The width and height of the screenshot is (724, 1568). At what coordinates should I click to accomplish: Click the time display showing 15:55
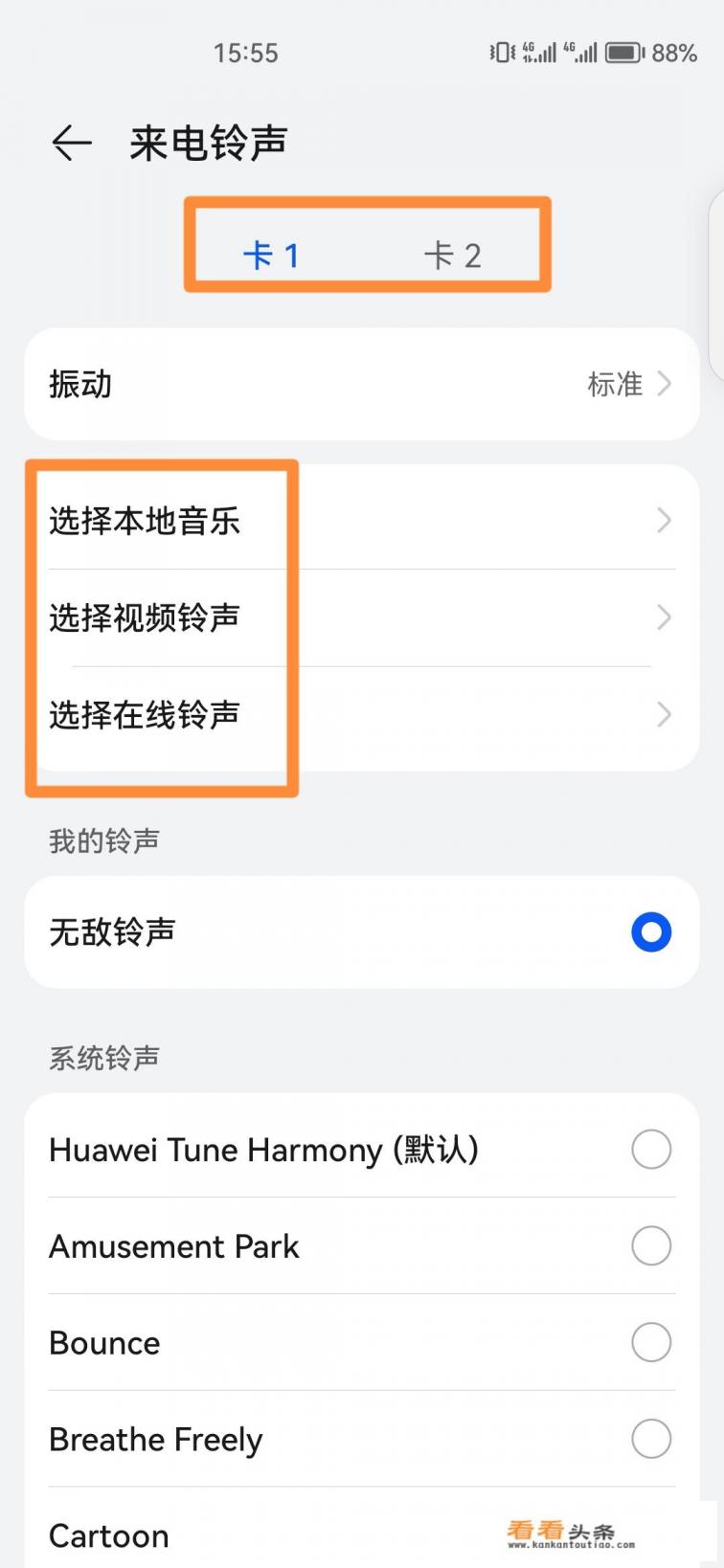246,53
